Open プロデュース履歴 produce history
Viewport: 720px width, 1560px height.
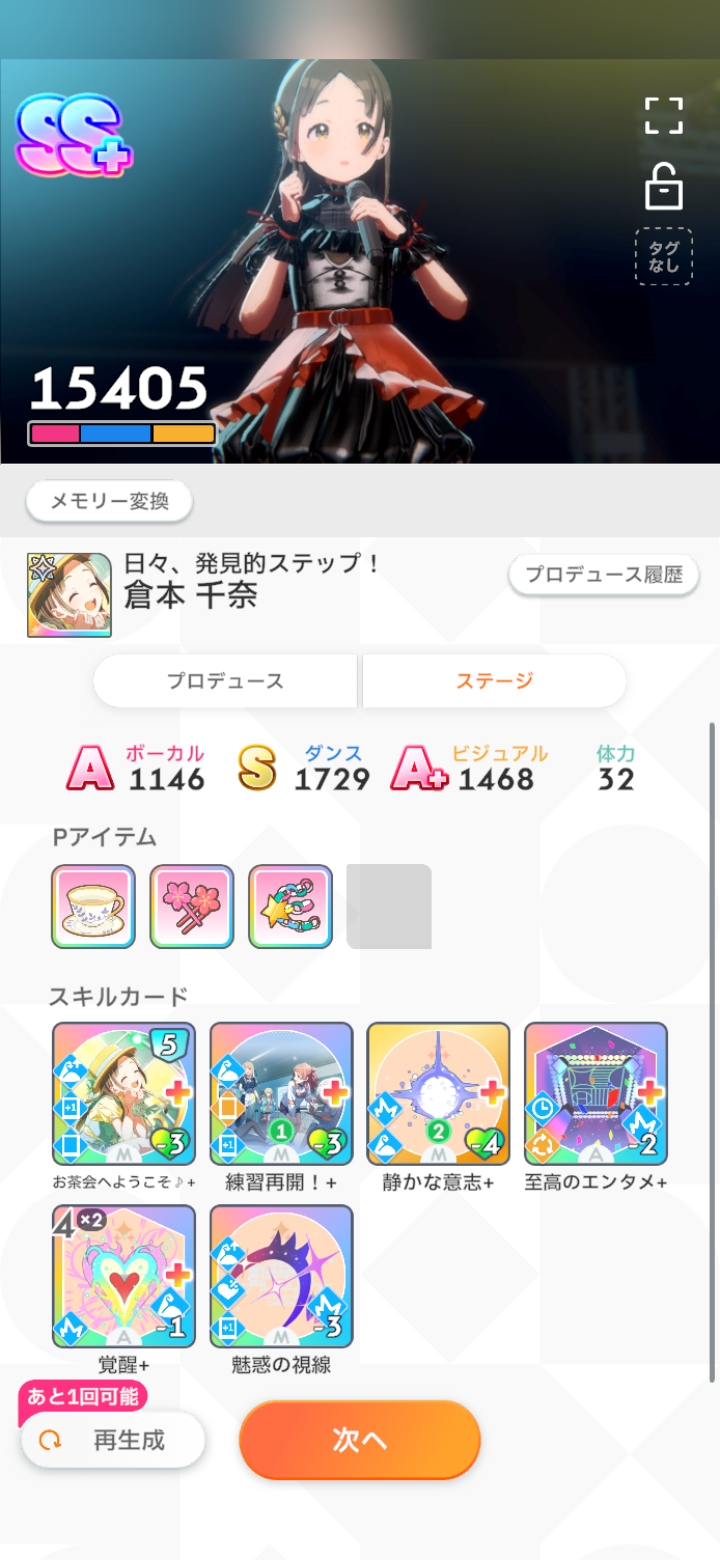click(604, 575)
